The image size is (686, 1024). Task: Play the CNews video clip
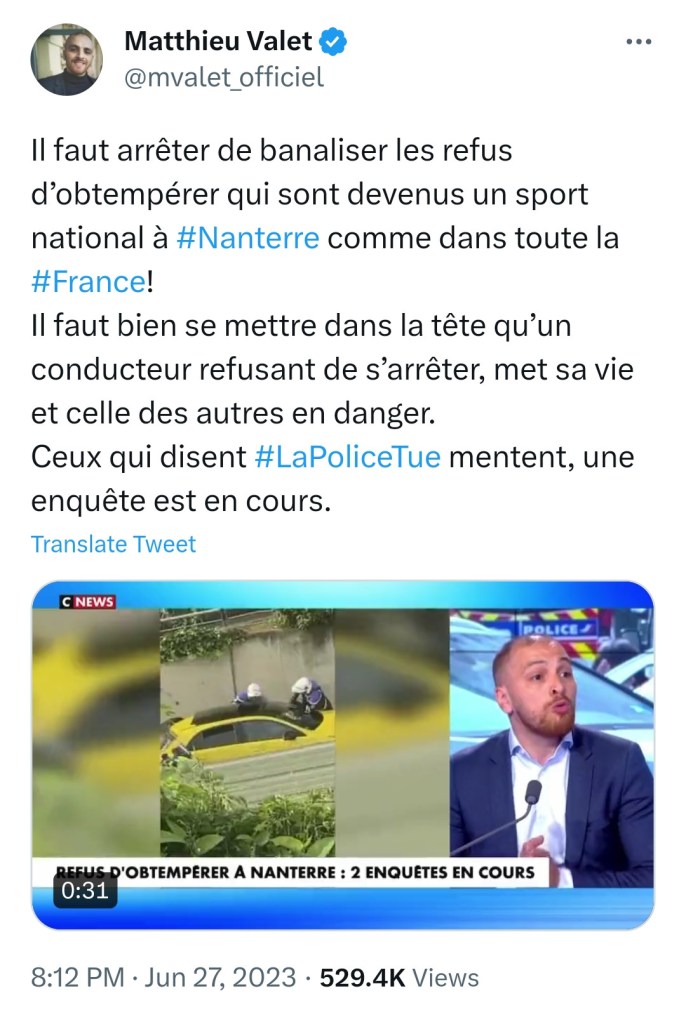pos(343,755)
